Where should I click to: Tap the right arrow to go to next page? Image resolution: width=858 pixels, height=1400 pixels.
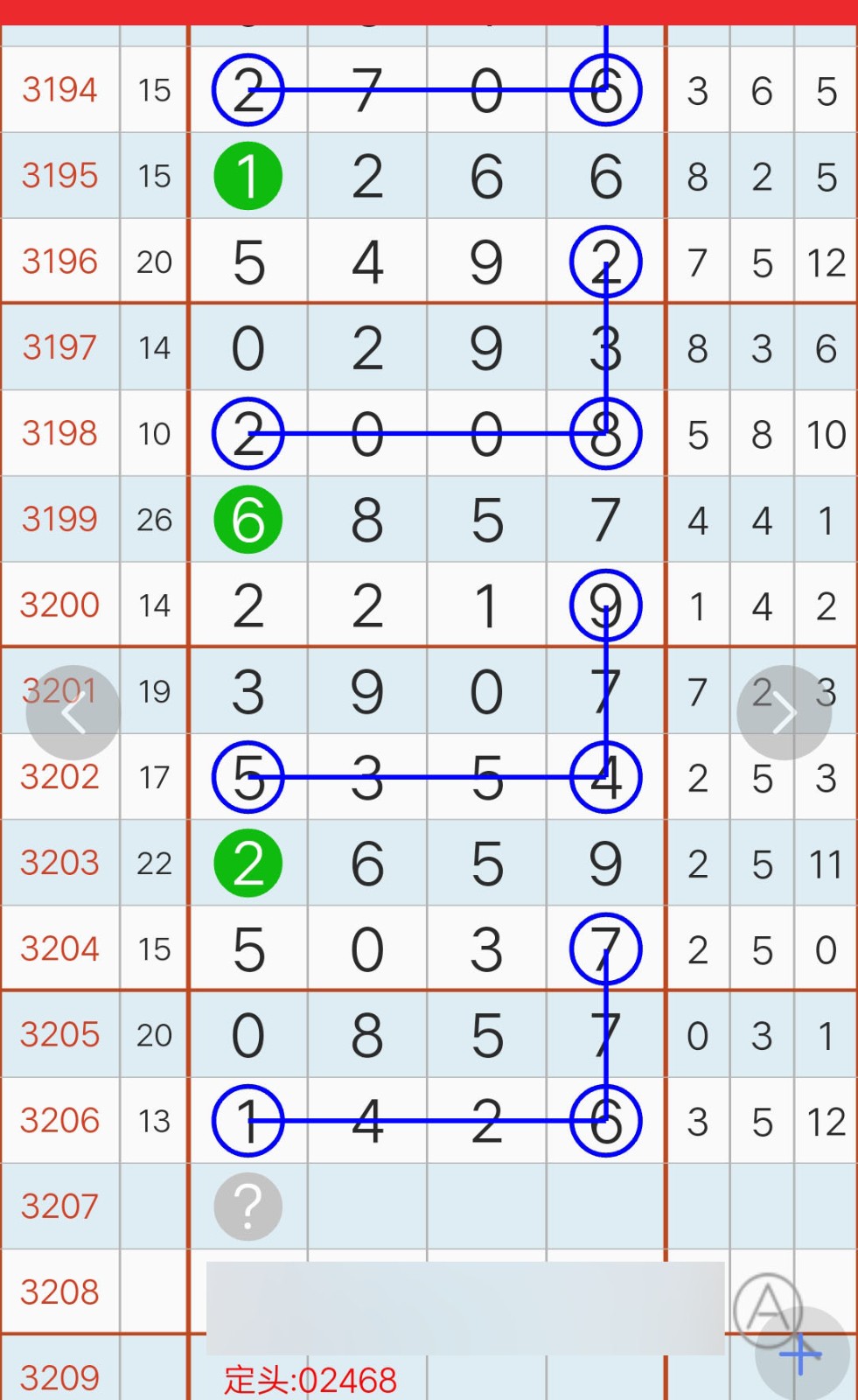[x=784, y=713]
